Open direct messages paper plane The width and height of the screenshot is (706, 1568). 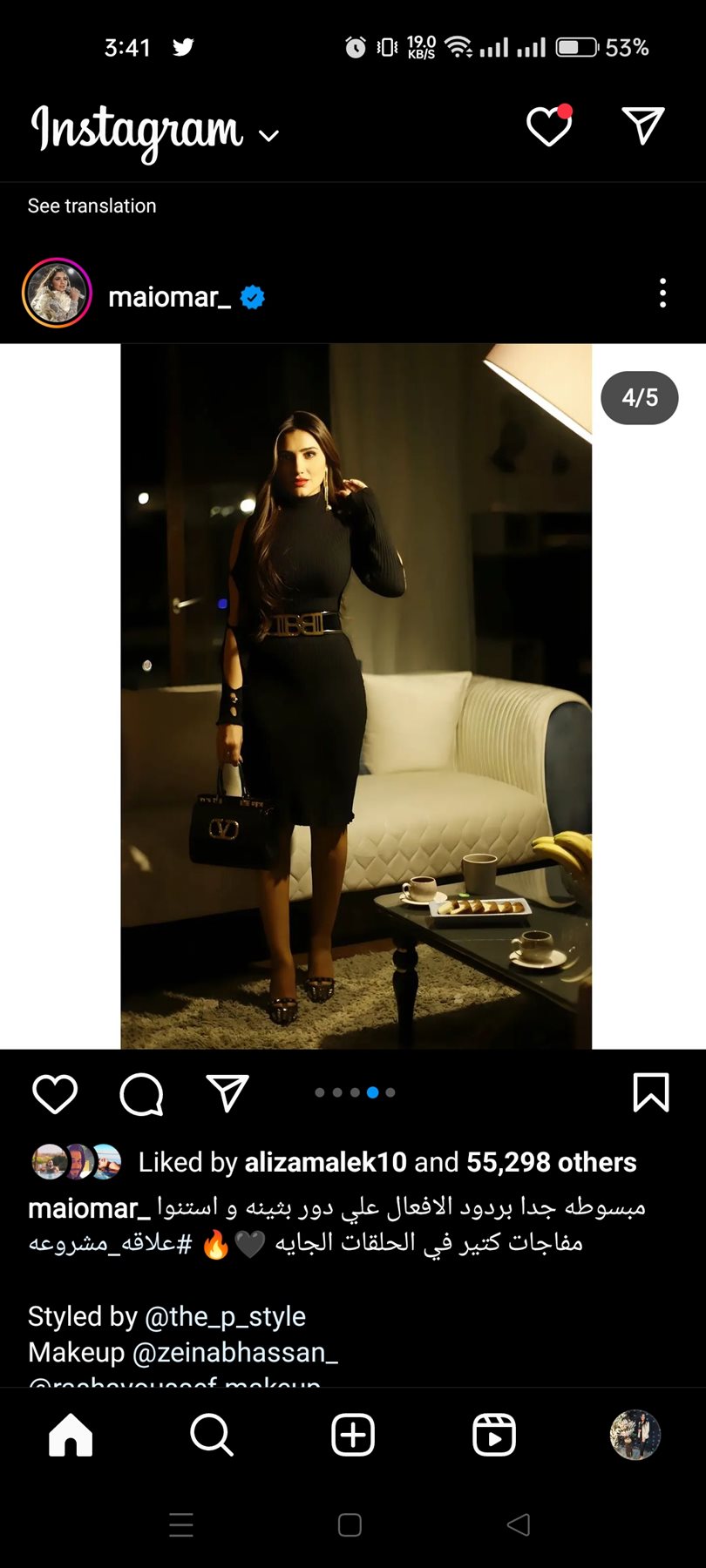click(643, 126)
